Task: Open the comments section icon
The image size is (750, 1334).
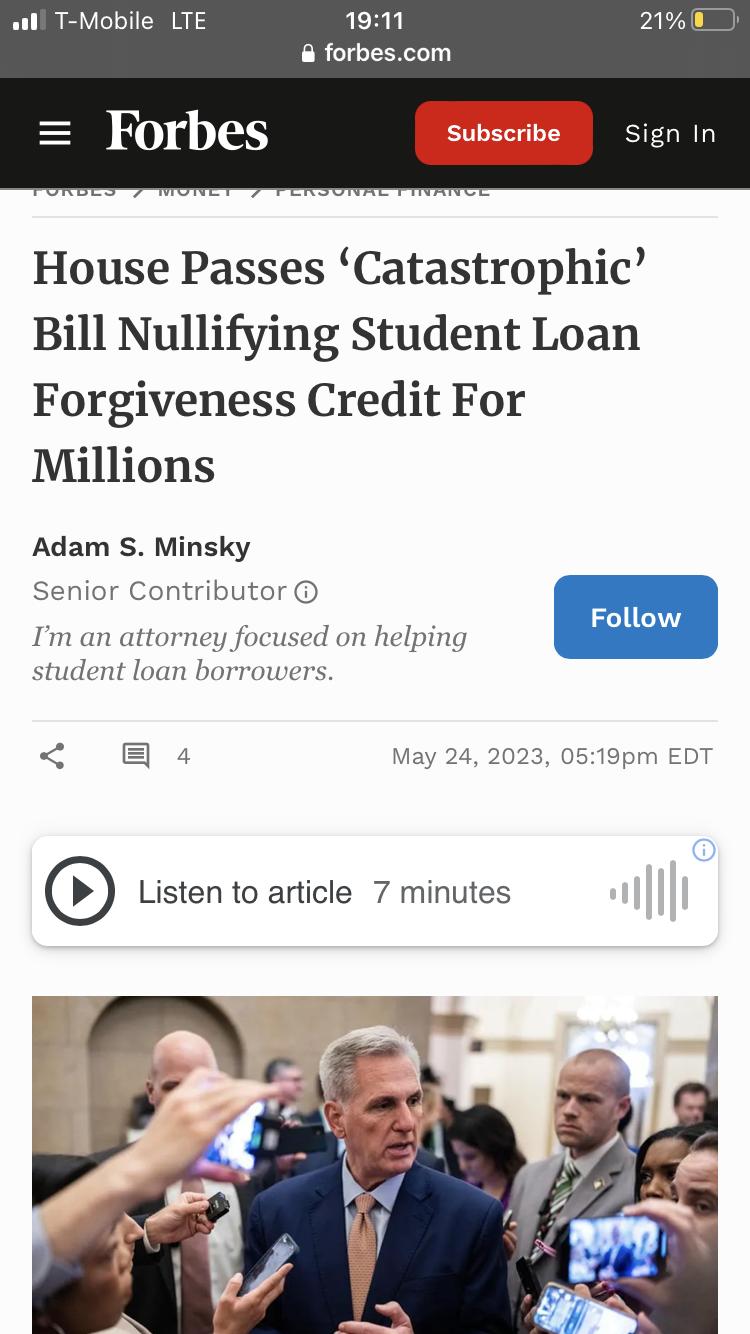Action: point(135,756)
